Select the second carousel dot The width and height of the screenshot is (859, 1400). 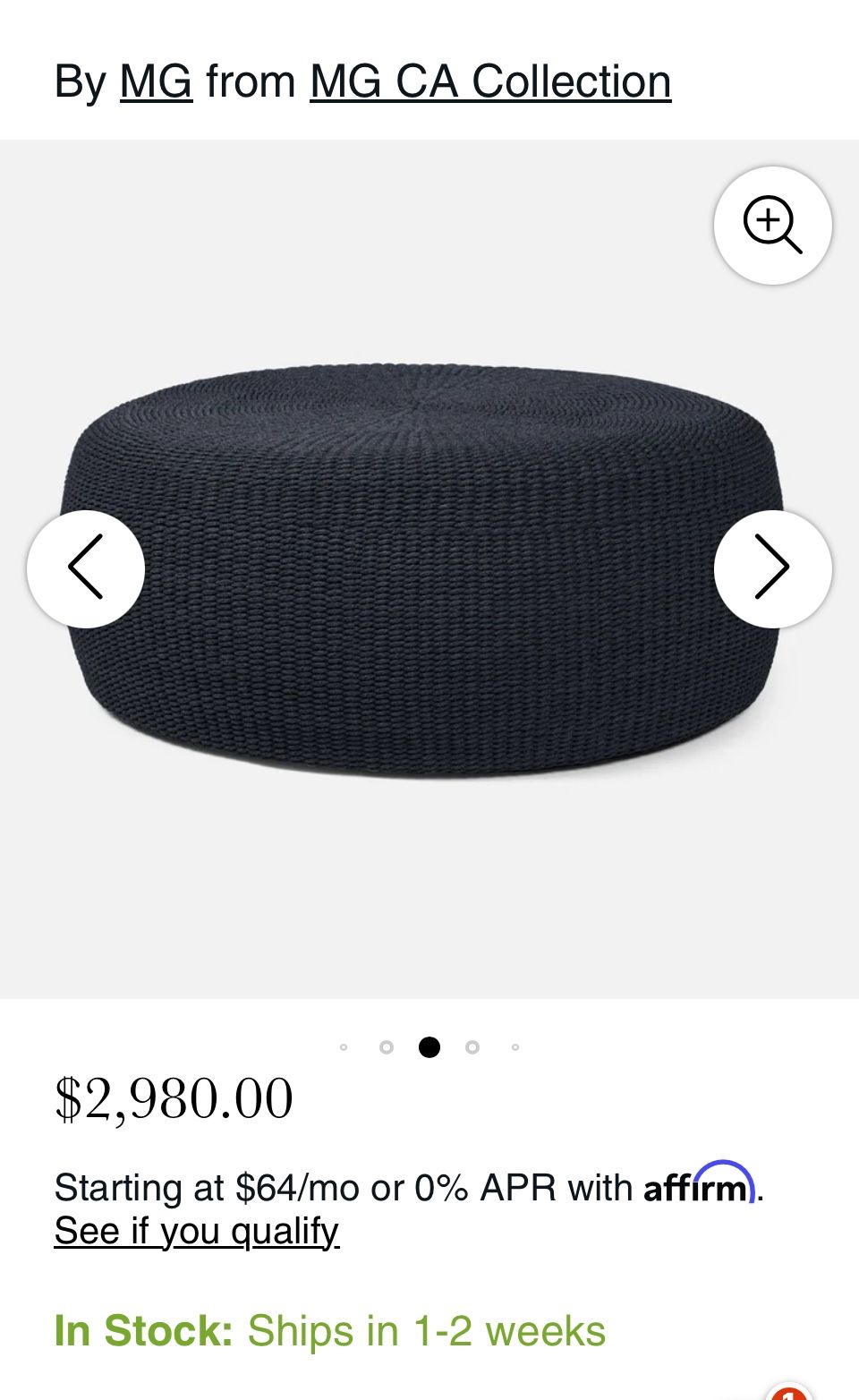pyautogui.click(x=387, y=1046)
